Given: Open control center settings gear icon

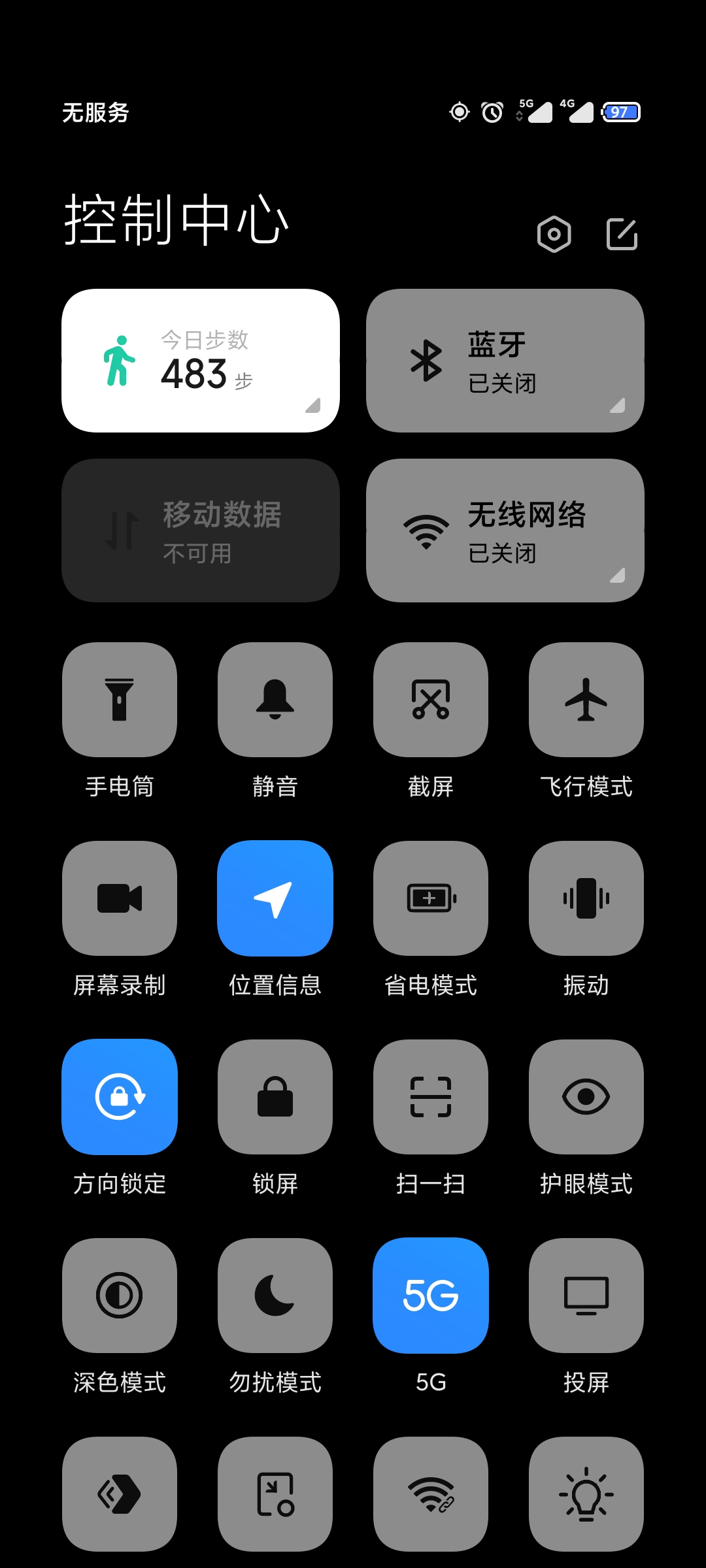Looking at the screenshot, I should click(554, 234).
